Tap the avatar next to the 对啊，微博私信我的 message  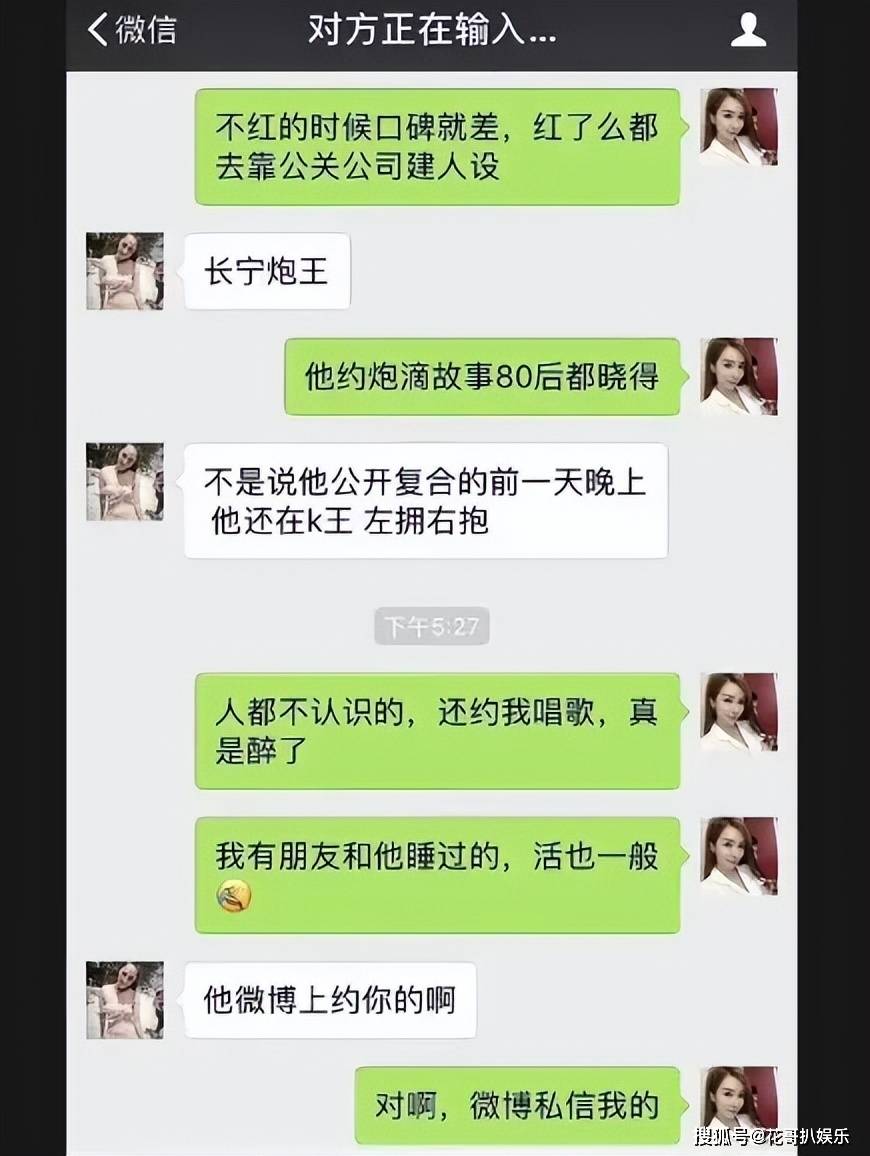tap(739, 1105)
